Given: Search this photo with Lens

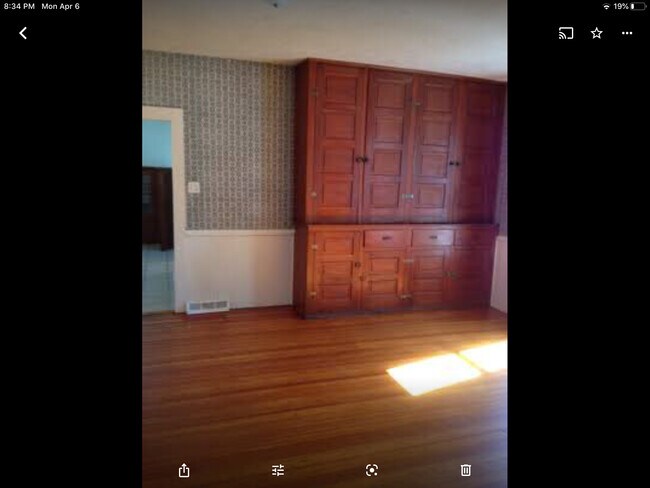Looking at the screenshot, I should pyautogui.click(x=372, y=470).
